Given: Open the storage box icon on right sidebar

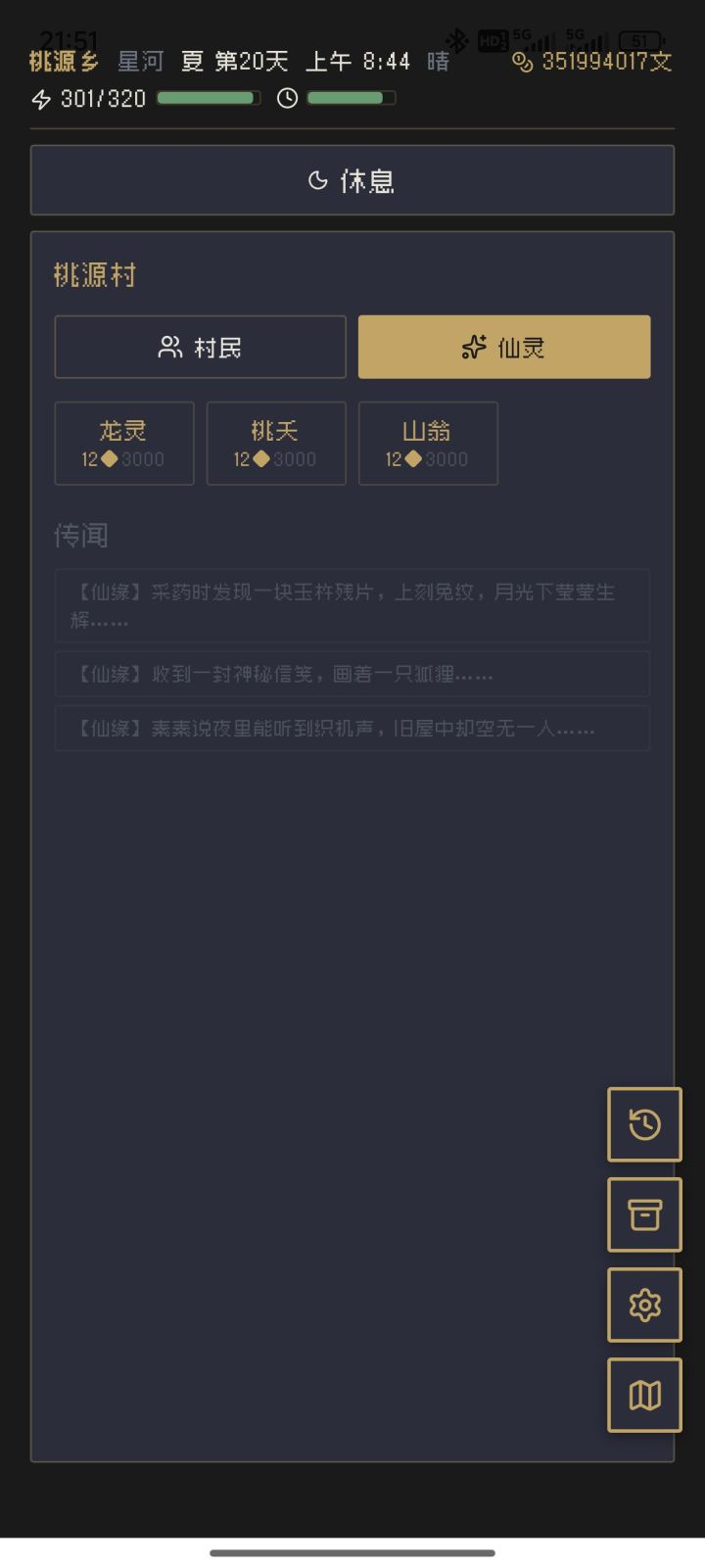Looking at the screenshot, I should pyautogui.click(x=644, y=1214).
